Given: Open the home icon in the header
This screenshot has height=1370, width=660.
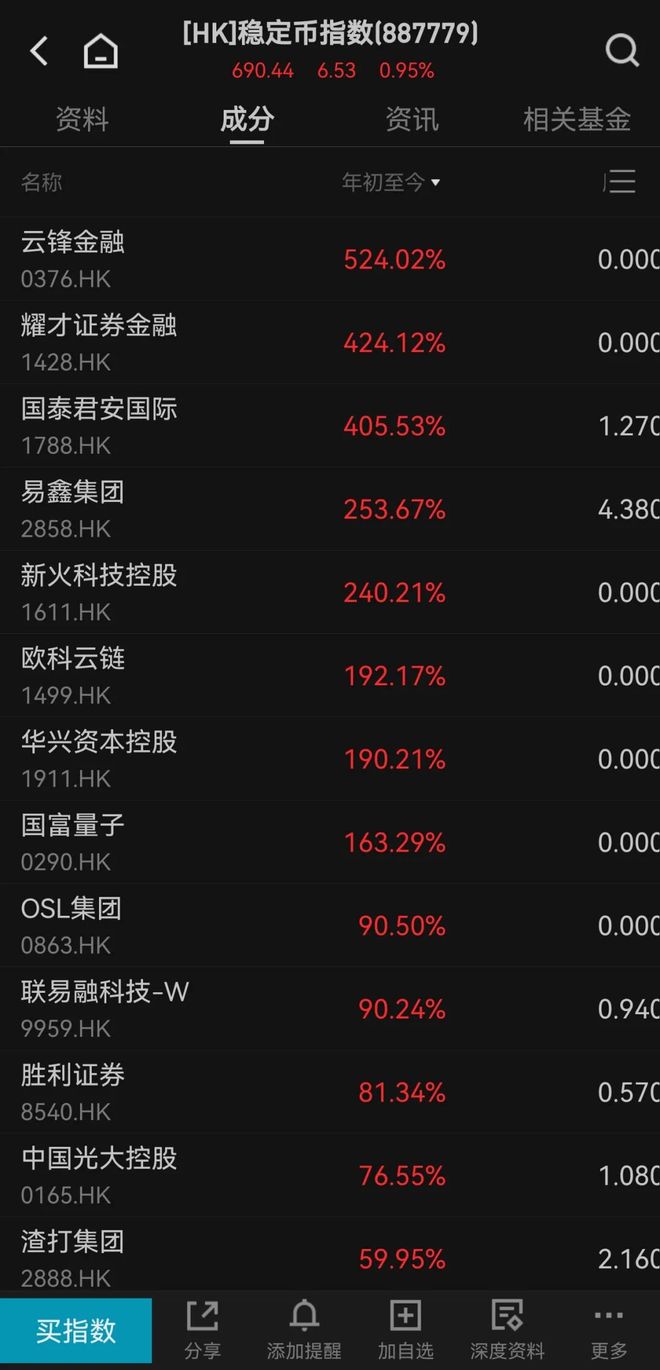Looking at the screenshot, I should 100,50.
